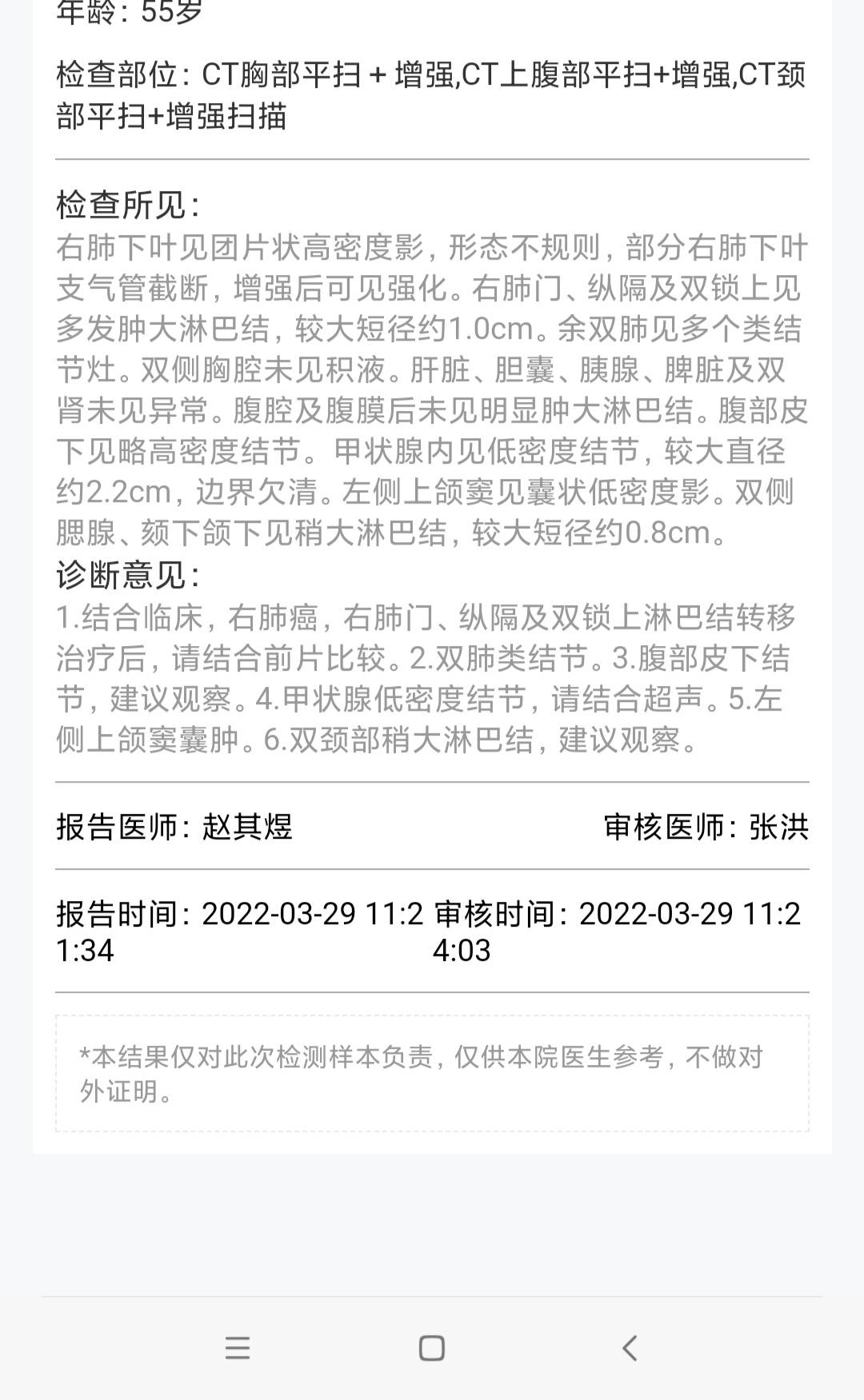Tap the reviewing physician name 张洪
Viewport: 864px width, 1400px height.
(780, 829)
